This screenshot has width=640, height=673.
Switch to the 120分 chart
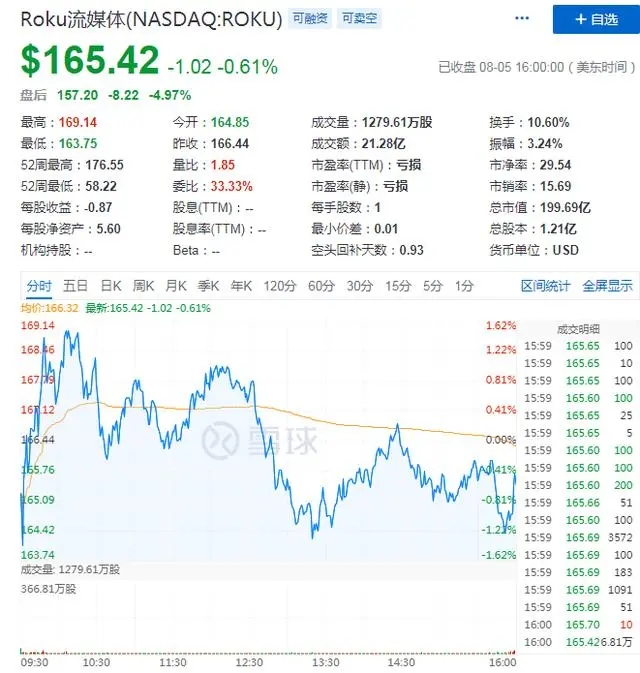point(279,286)
